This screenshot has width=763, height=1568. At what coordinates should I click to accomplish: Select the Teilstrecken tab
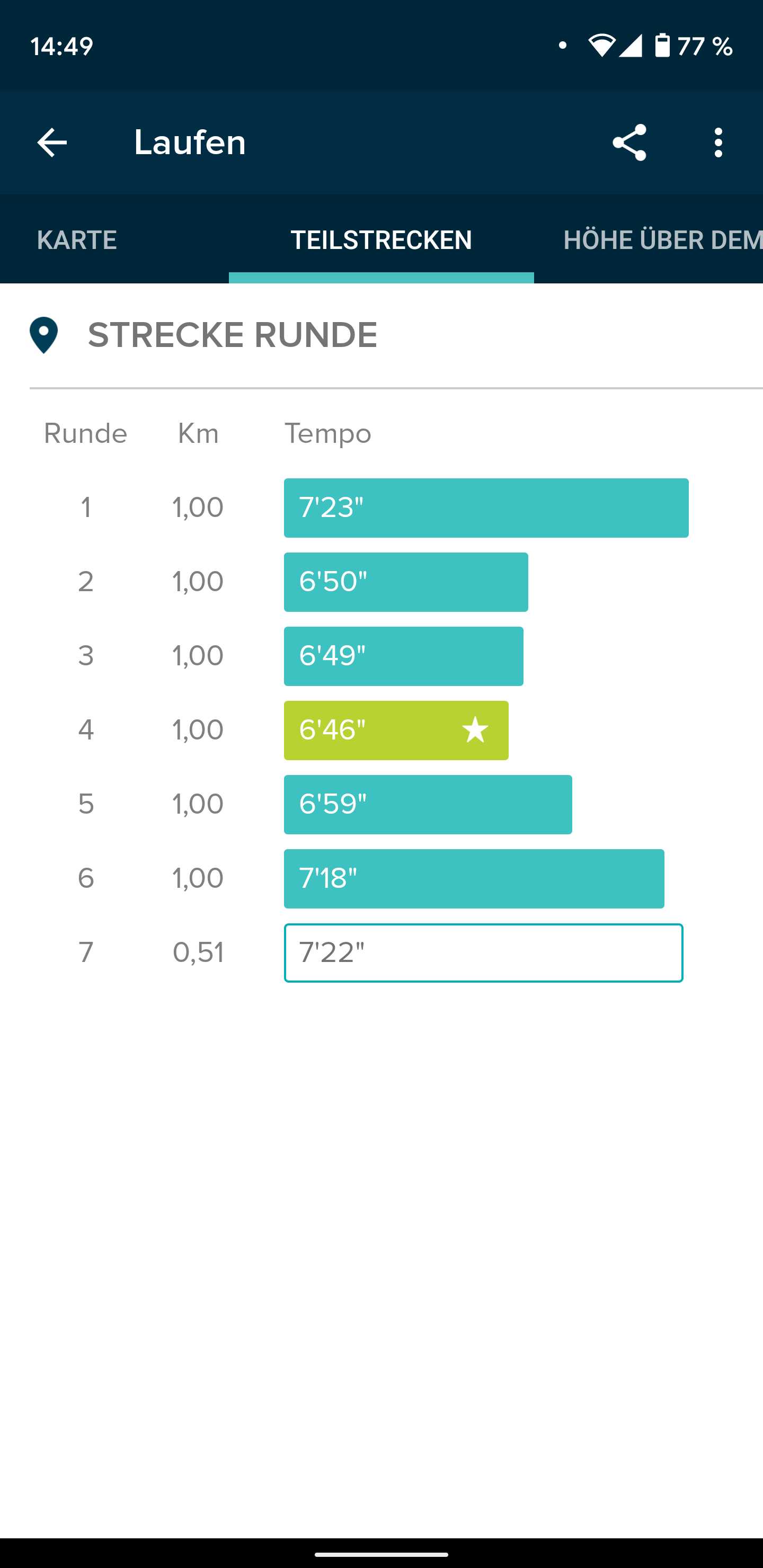coord(381,240)
